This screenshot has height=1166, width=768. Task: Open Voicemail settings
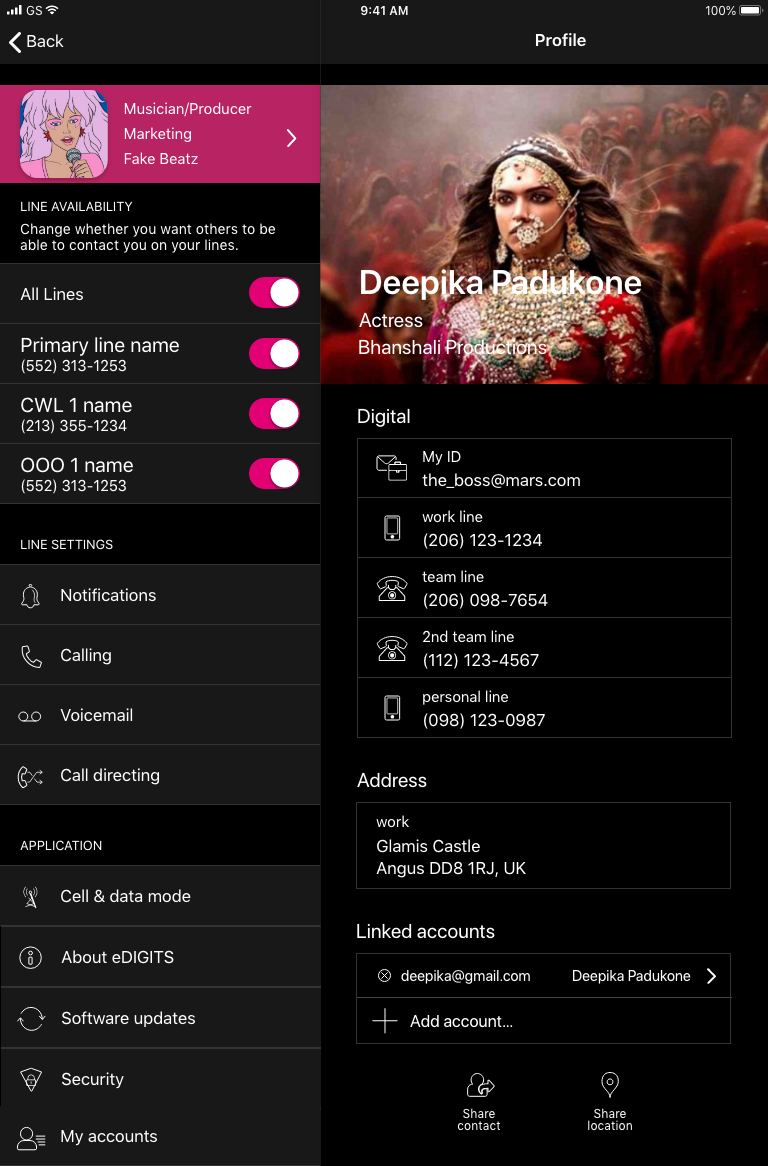[160, 715]
